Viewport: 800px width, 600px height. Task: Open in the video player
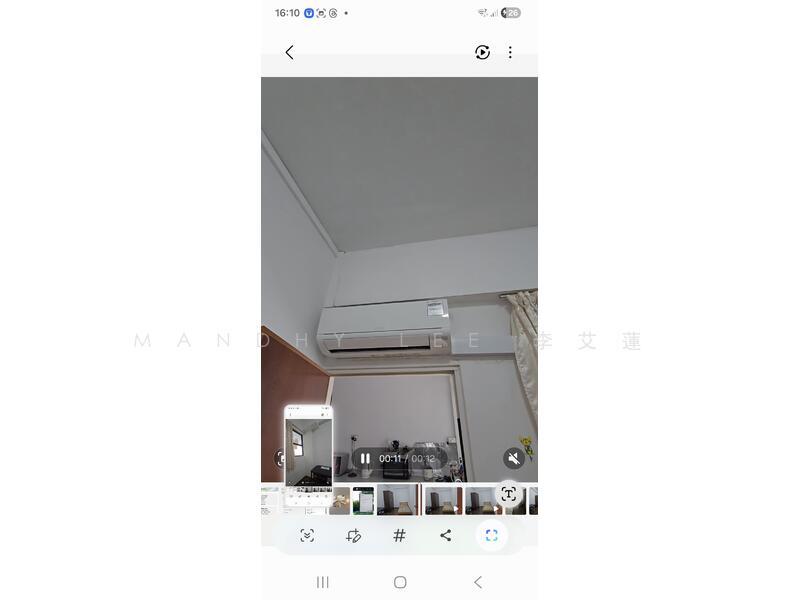tap(482, 52)
